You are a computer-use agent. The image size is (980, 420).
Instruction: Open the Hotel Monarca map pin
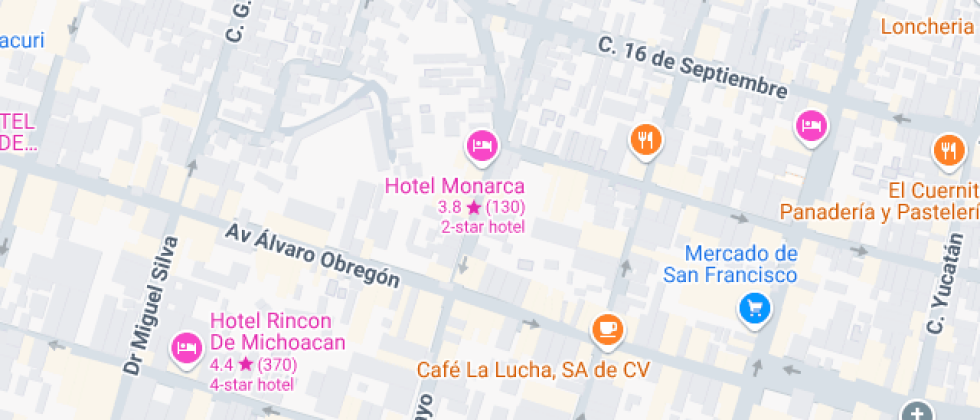(482, 145)
